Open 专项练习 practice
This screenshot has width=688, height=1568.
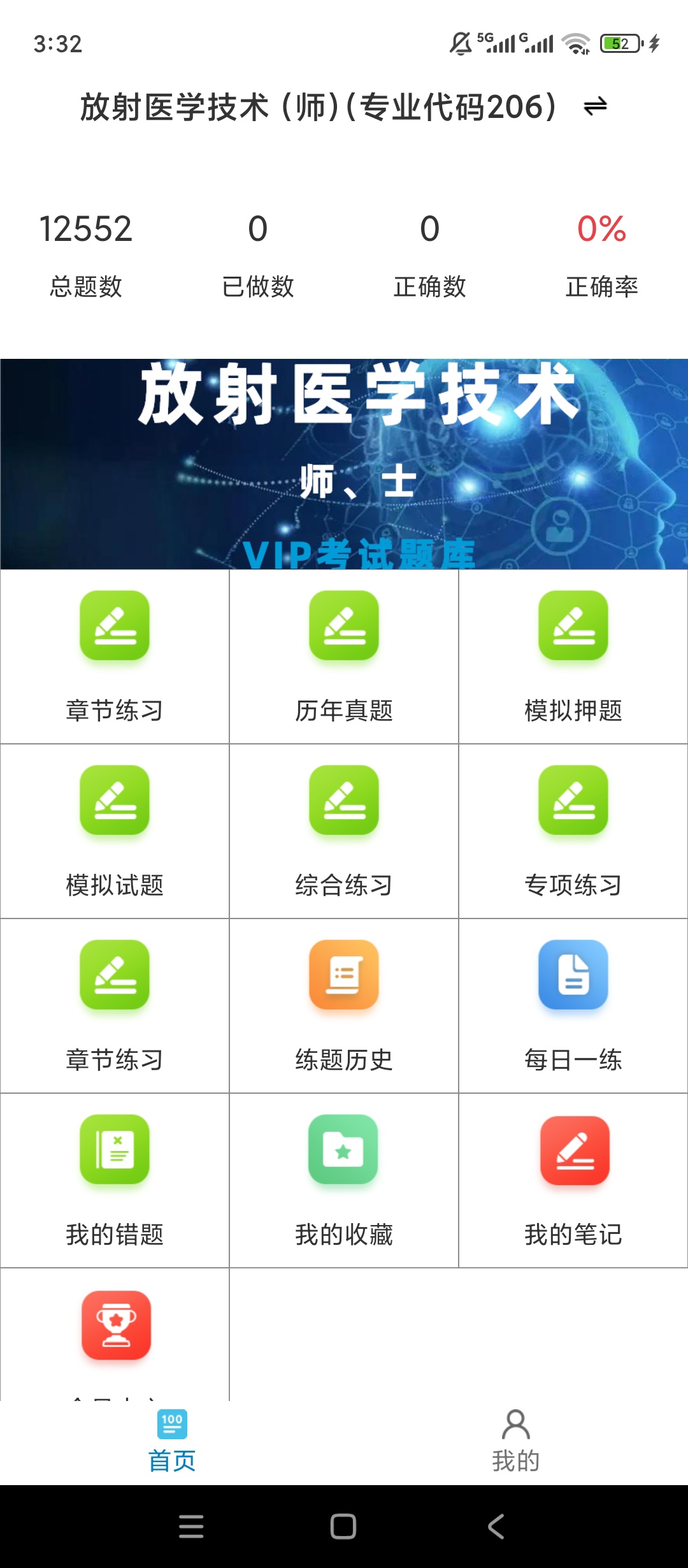[573, 831]
